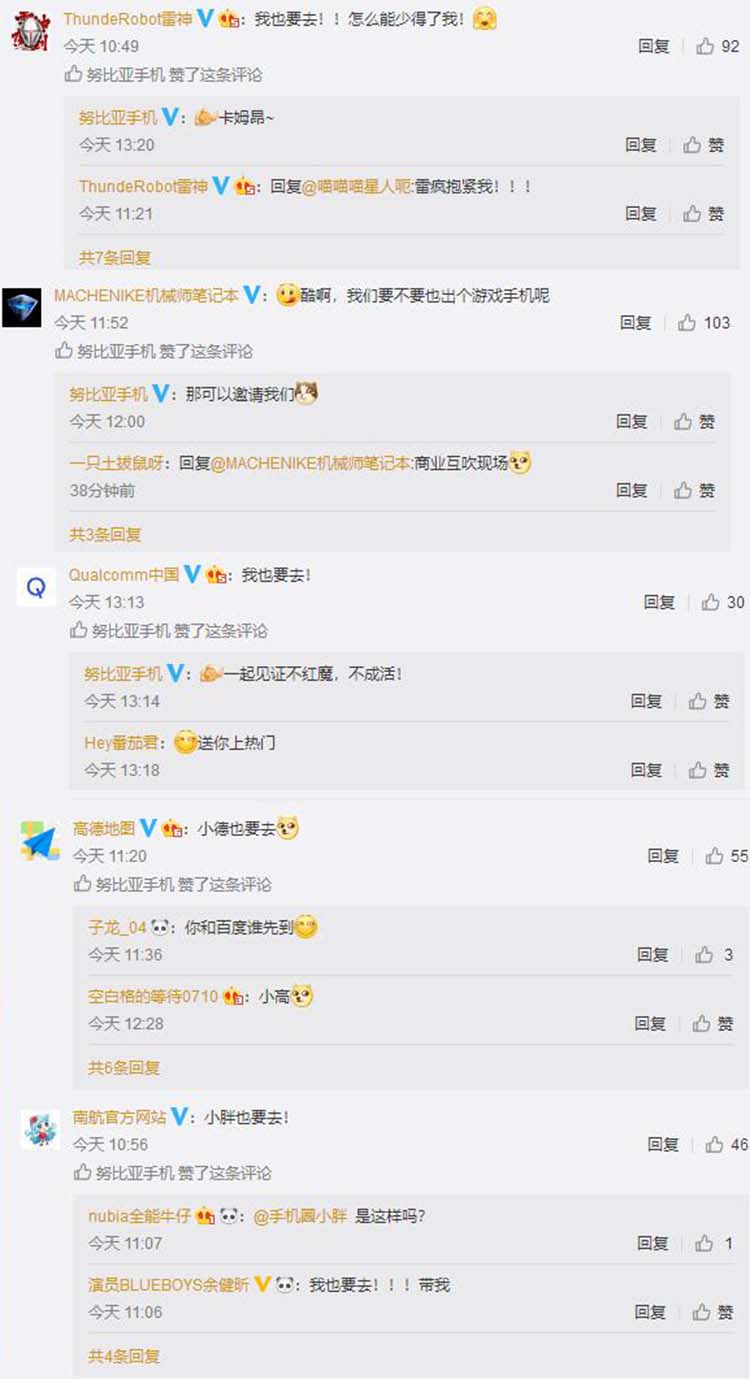Image resolution: width=750 pixels, height=1379 pixels.
Task: Reply to ThundeRobot雷神's top comment
Action: pyautogui.click(x=653, y=46)
